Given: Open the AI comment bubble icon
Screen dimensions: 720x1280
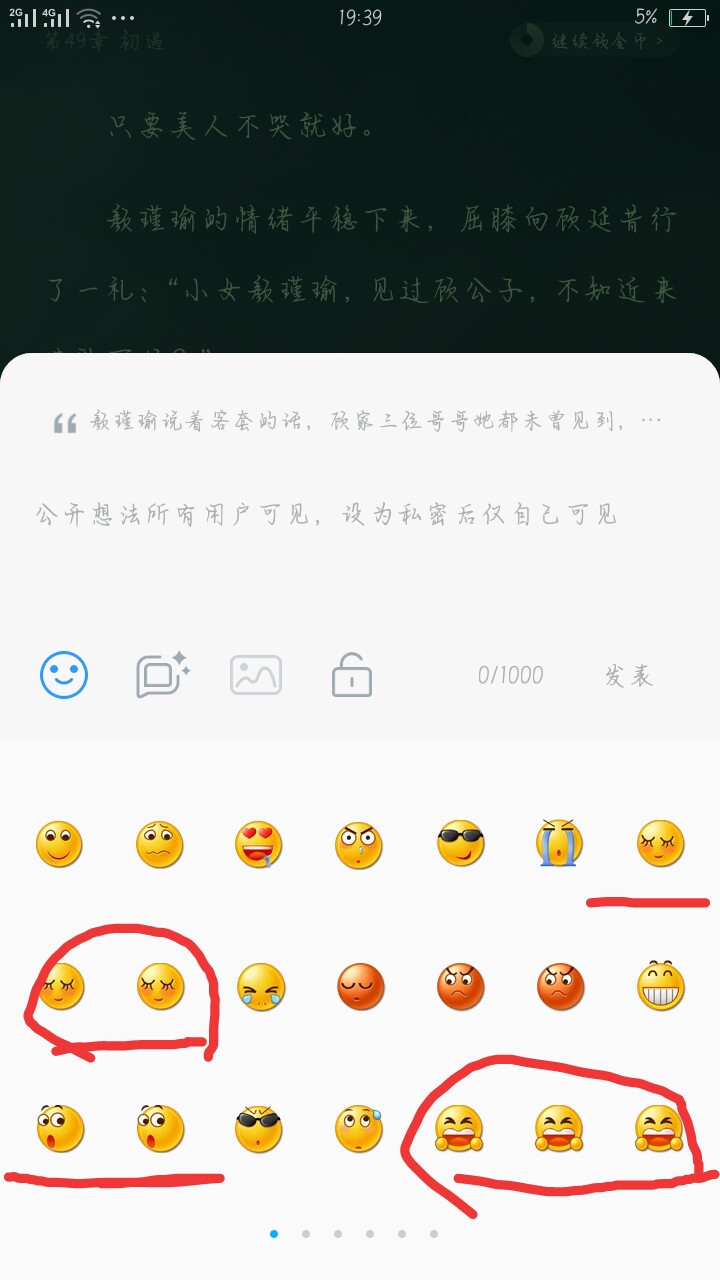Looking at the screenshot, I should click(x=162, y=674).
